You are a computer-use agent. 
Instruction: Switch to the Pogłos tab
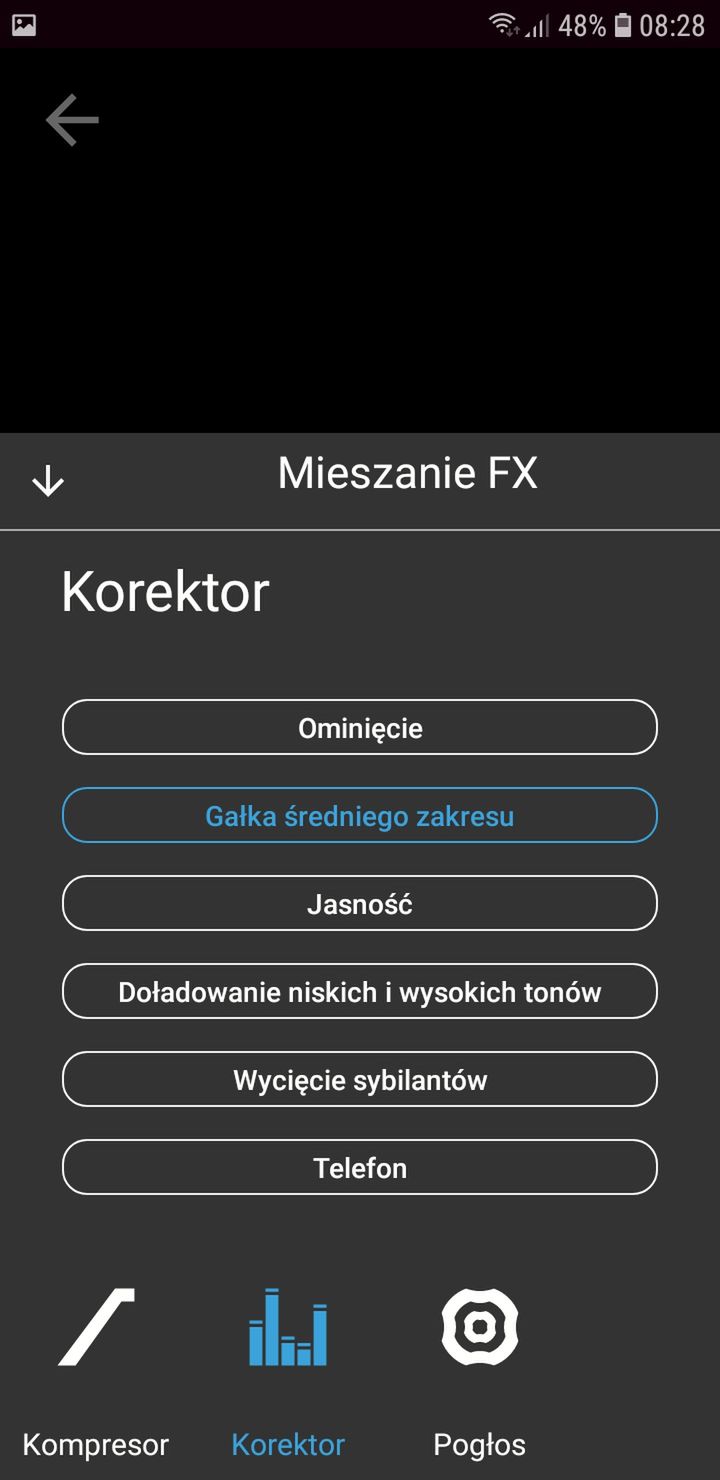pyautogui.click(x=480, y=1372)
